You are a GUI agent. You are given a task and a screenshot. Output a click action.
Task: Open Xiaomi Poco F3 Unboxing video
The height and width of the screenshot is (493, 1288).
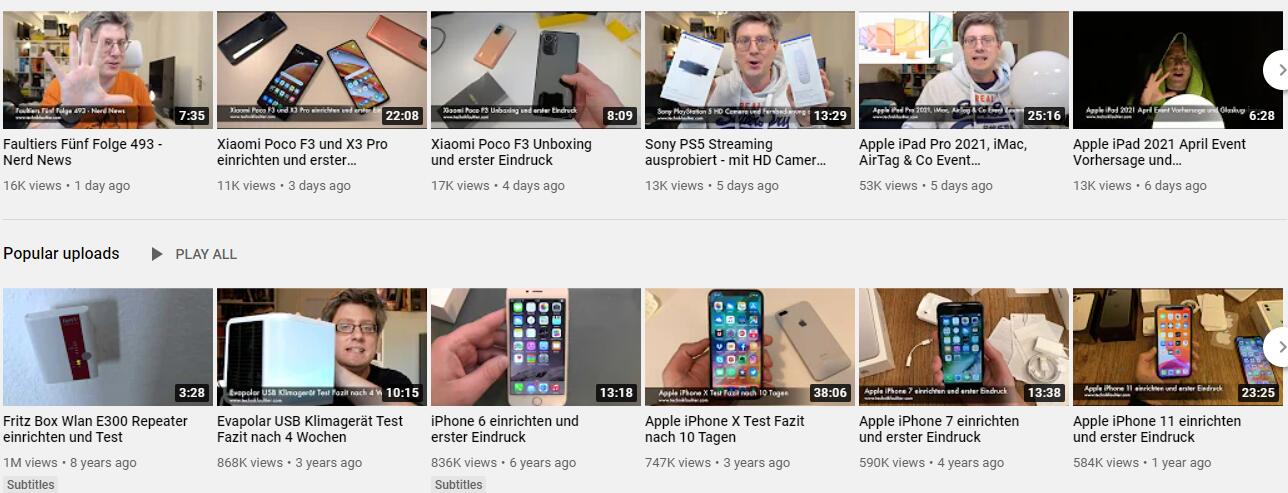pyautogui.click(x=536, y=70)
